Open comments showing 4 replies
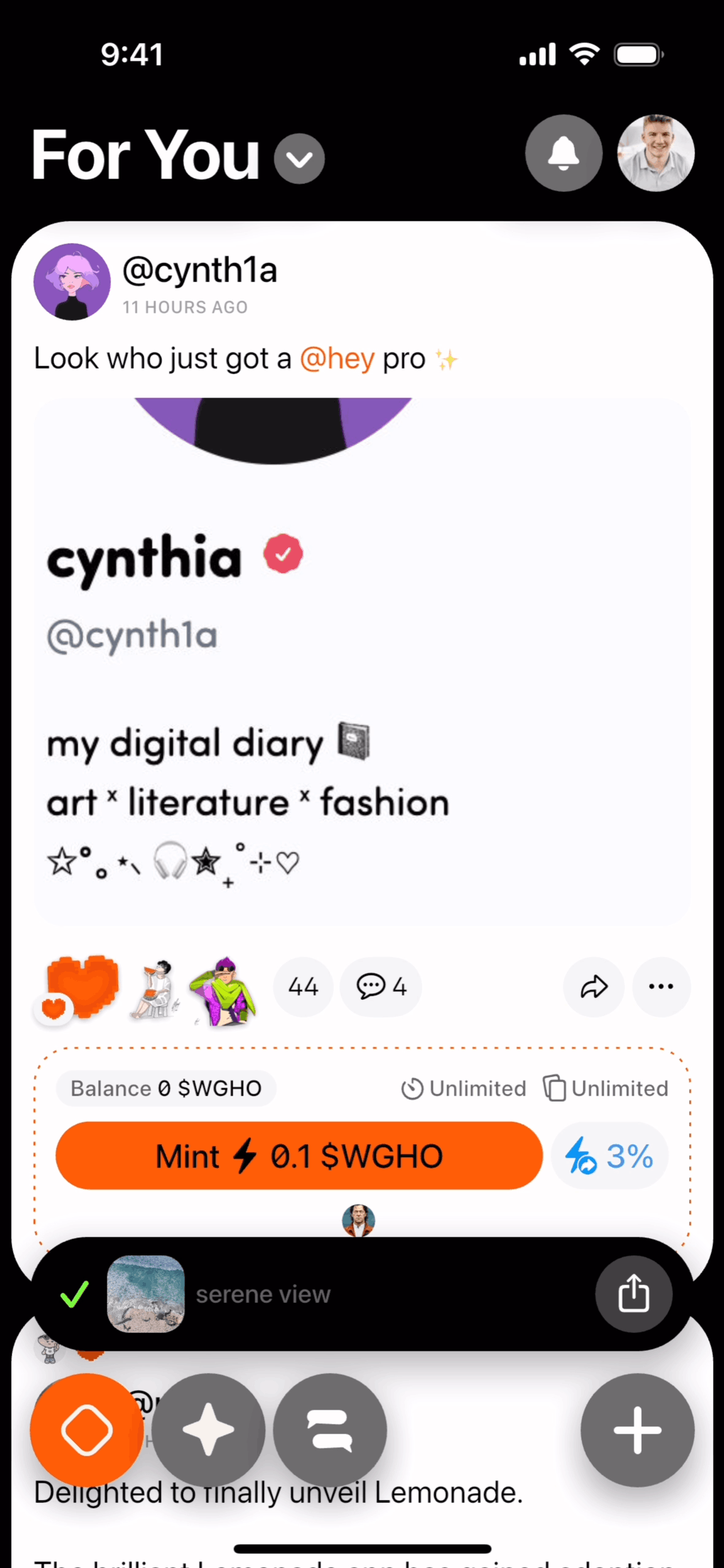 pos(381,987)
